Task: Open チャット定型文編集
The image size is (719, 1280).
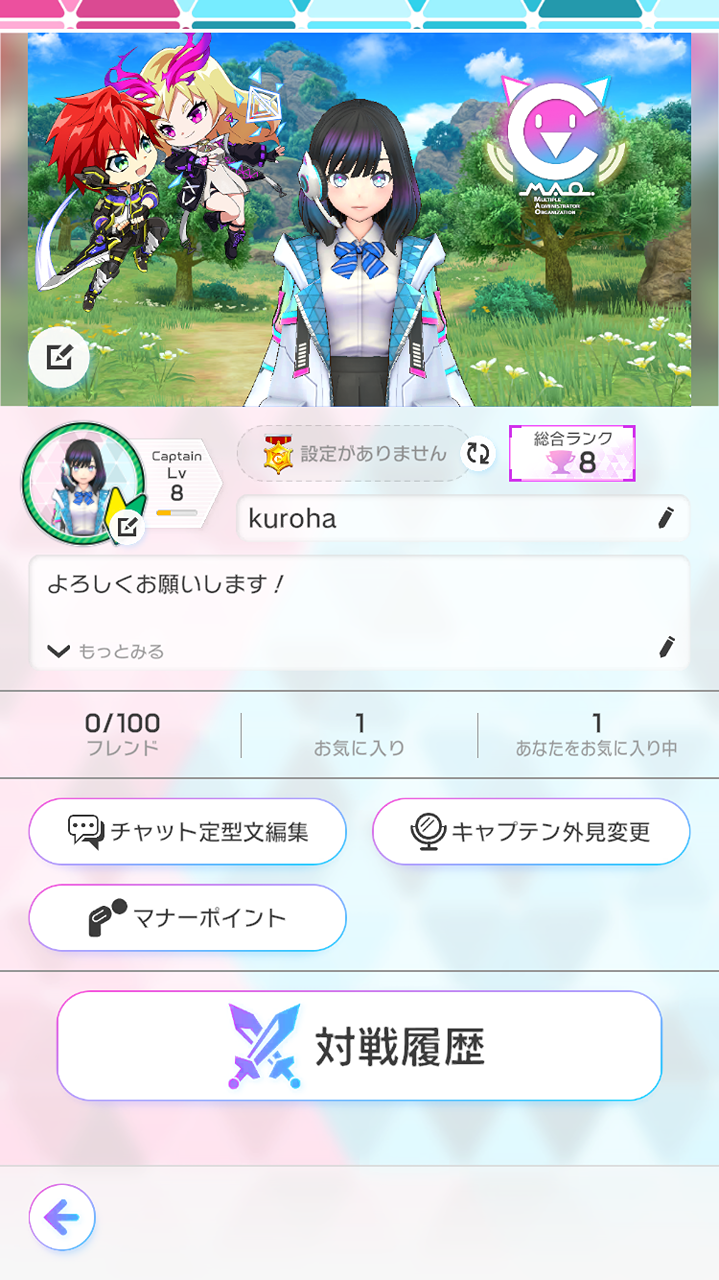Action: click(x=187, y=831)
